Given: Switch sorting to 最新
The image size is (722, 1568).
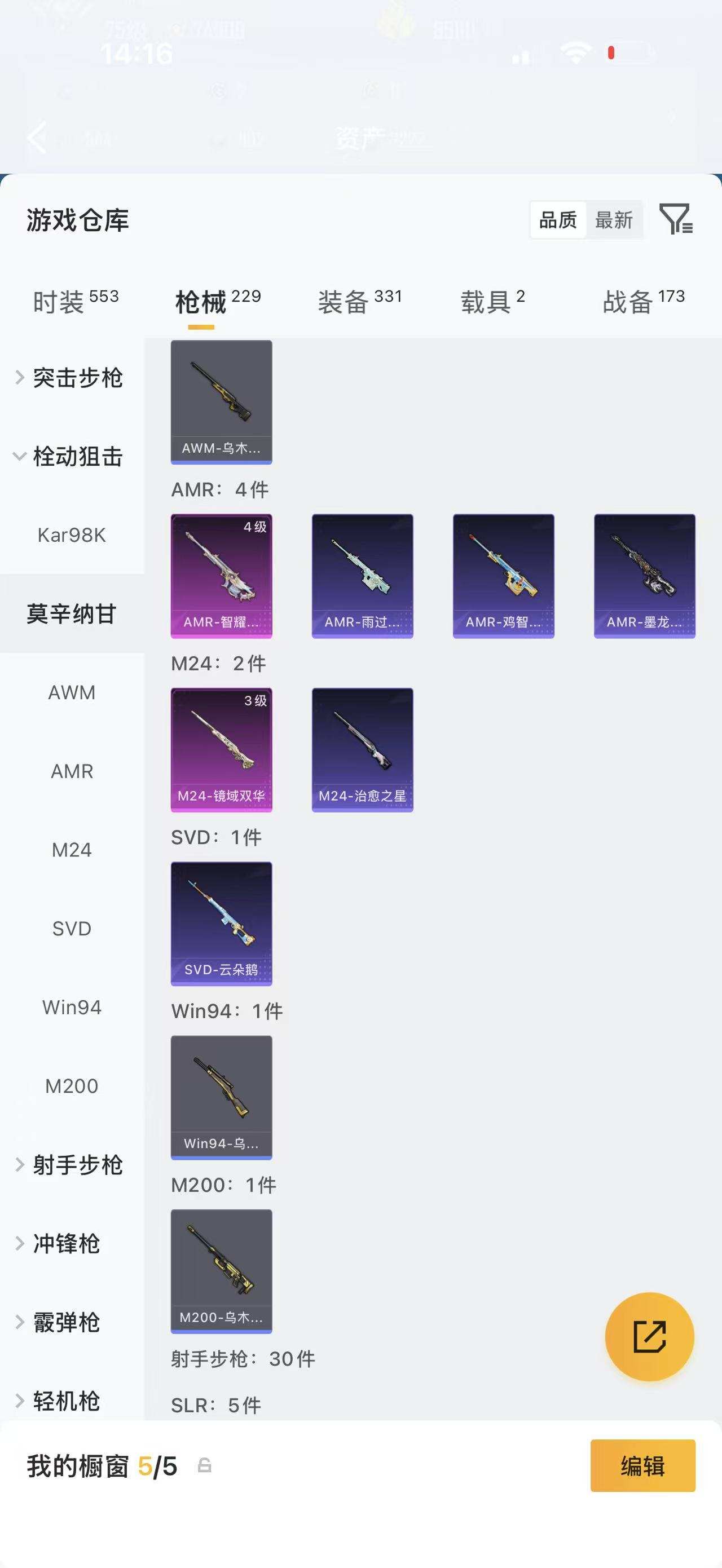Looking at the screenshot, I should click(x=615, y=220).
